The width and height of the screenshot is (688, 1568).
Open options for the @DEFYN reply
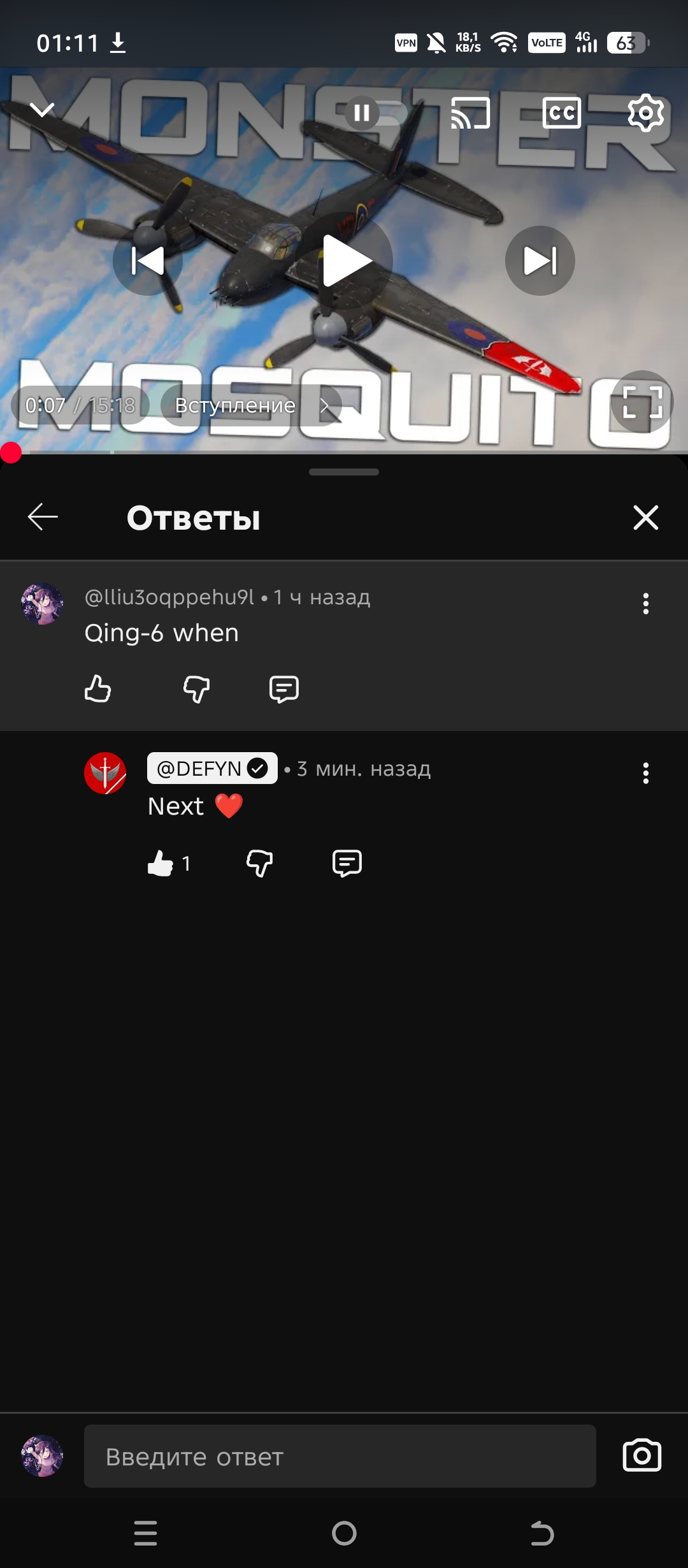[645, 773]
